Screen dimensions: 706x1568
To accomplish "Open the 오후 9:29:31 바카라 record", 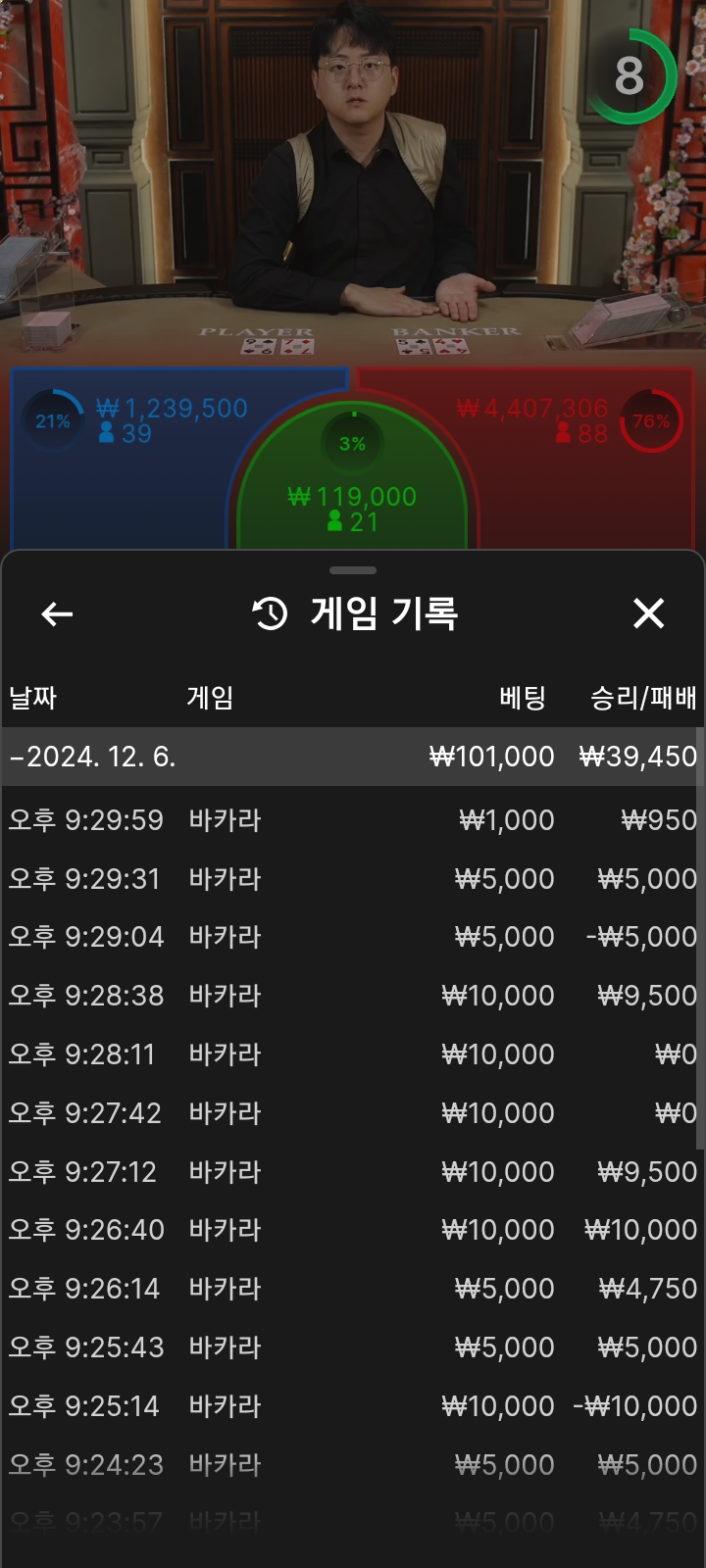I will (x=351, y=879).
